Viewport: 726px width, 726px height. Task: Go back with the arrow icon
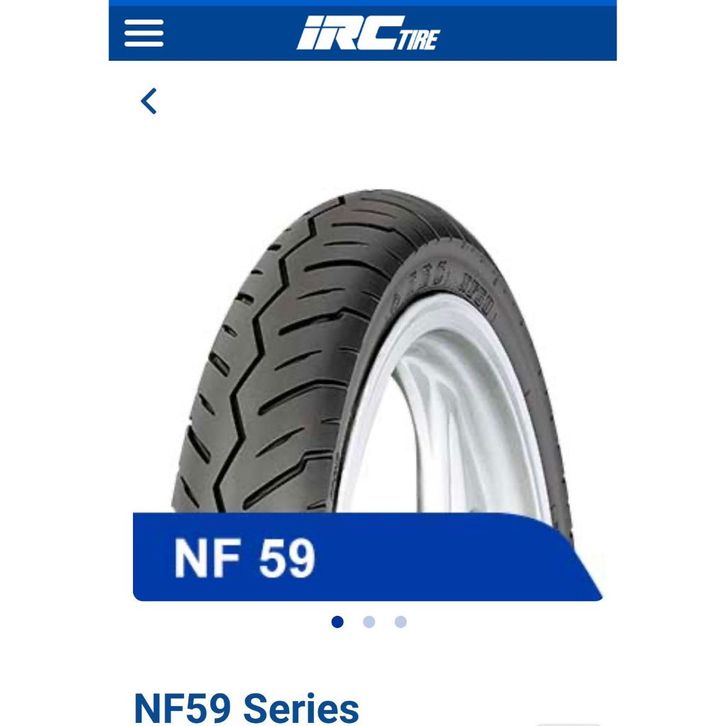(x=149, y=101)
